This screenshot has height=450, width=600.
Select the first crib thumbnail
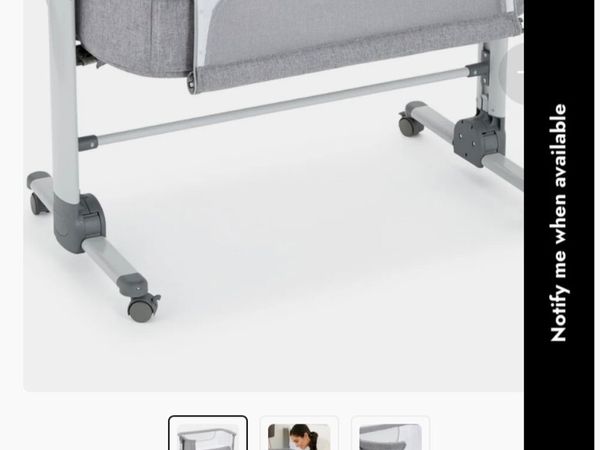click(x=208, y=434)
